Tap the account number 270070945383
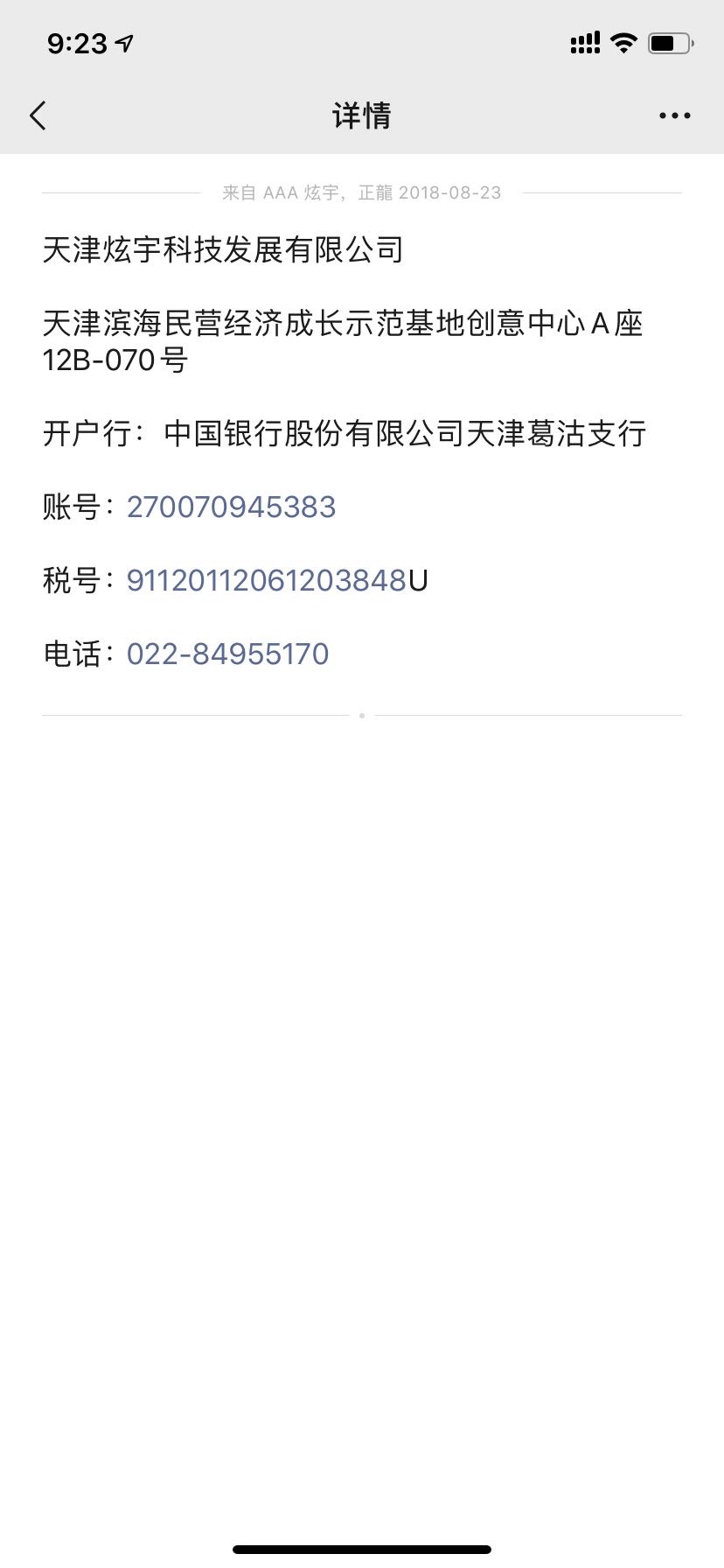Image resolution: width=724 pixels, height=1568 pixels. coord(231,507)
